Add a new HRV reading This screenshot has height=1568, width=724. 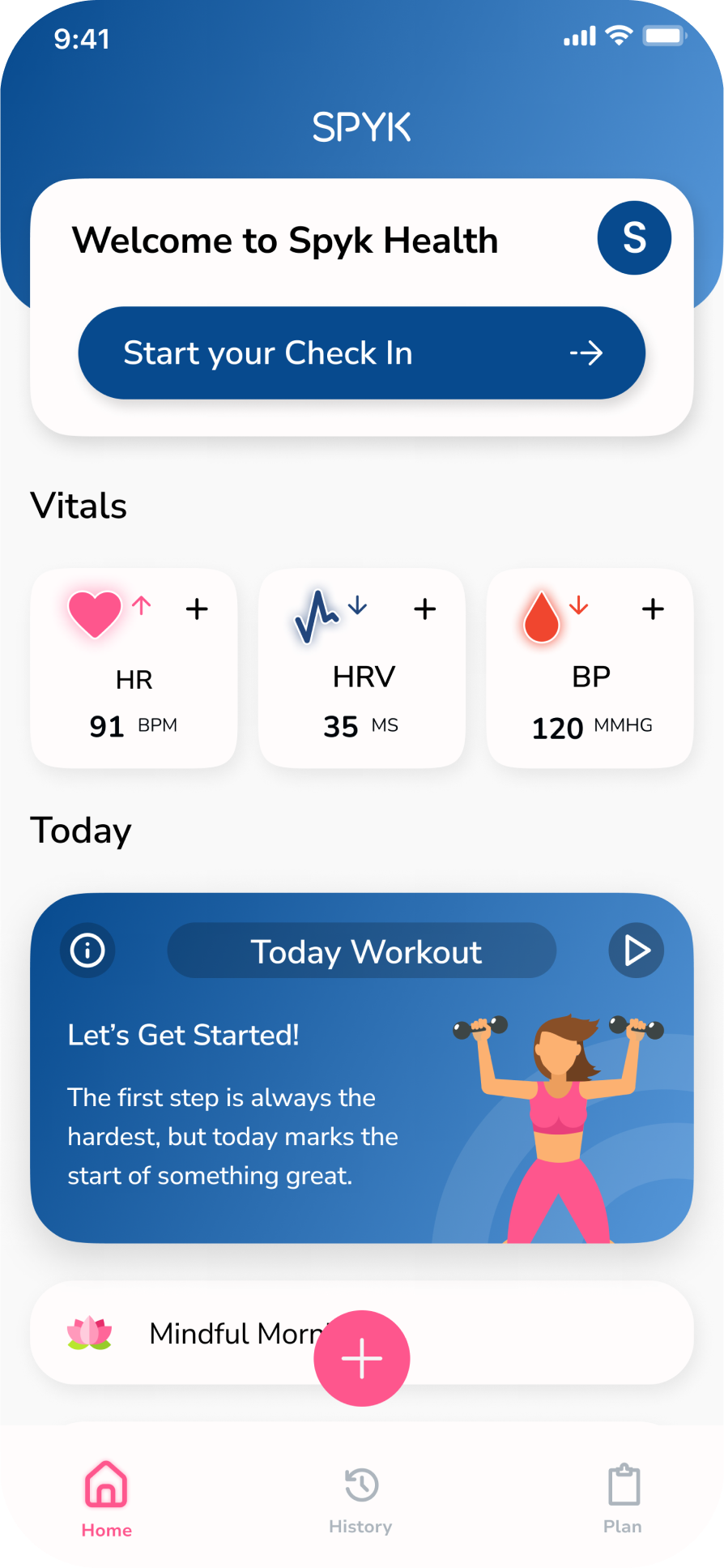(x=425, y=609)
